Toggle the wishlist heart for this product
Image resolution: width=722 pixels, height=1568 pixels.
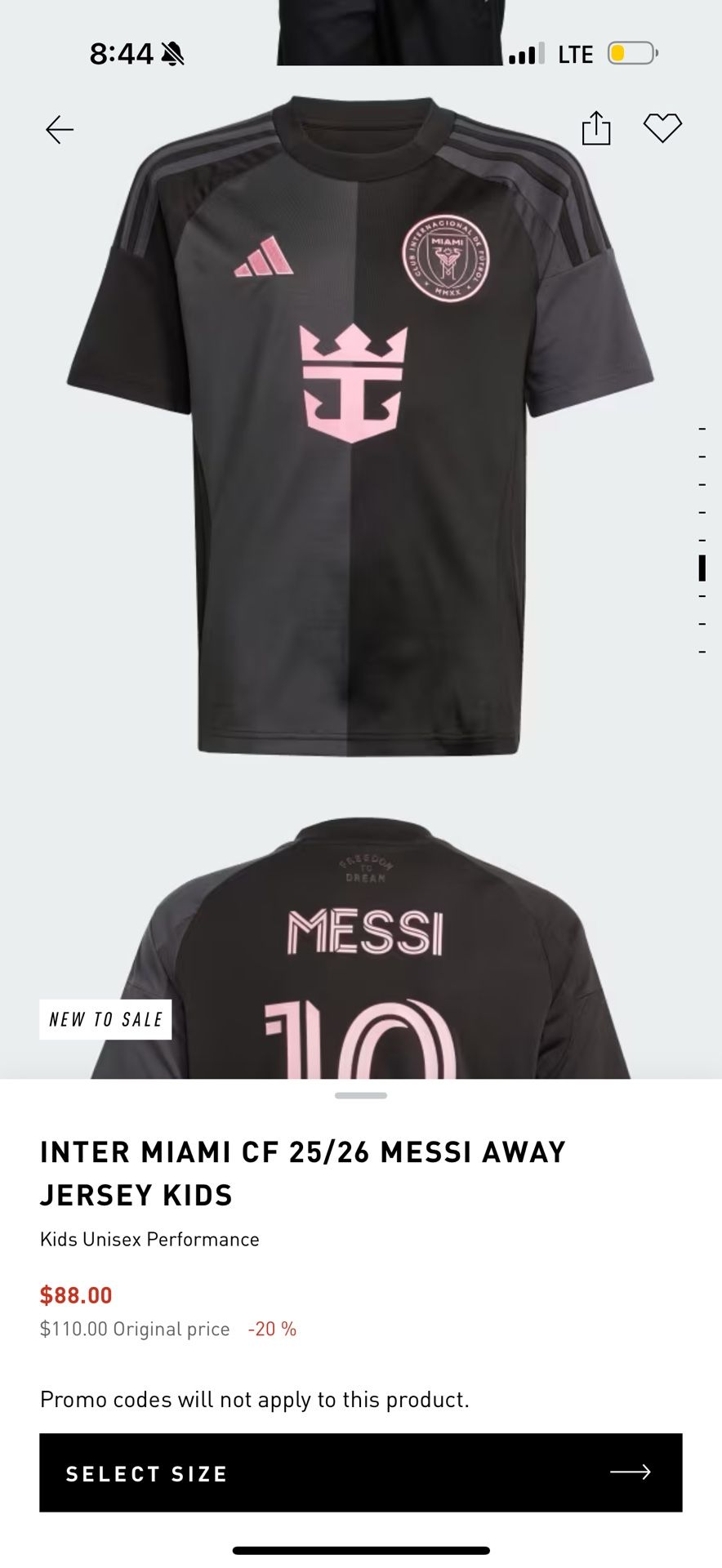point(664,127)
